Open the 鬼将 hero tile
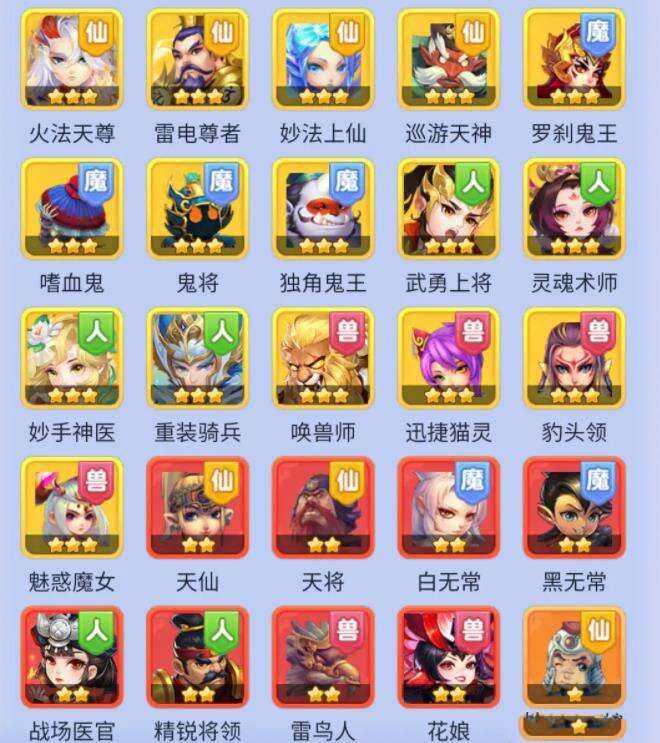Screen dimensions: 660x743 click(197, 208)
